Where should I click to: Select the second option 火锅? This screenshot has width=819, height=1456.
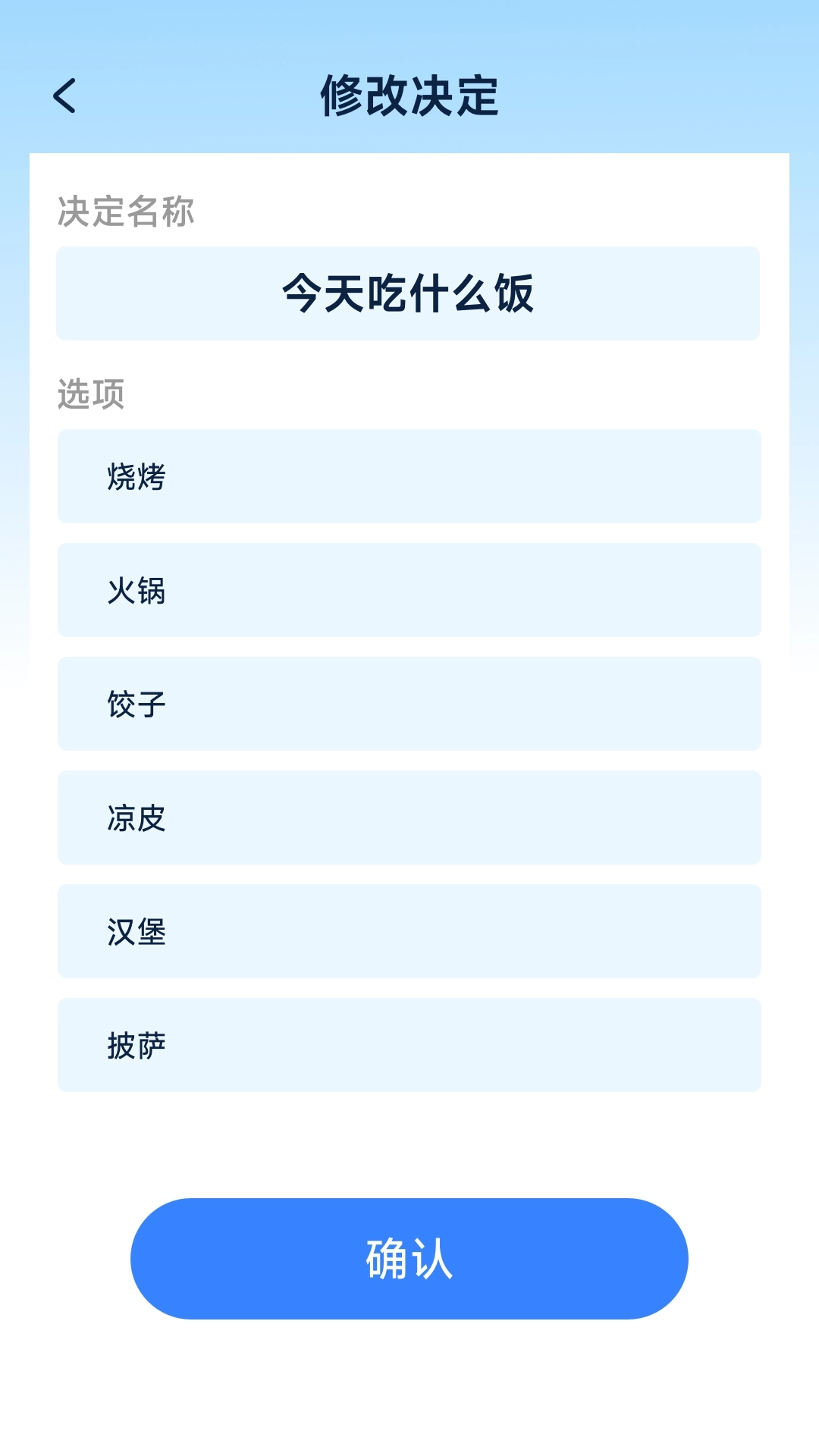point(409,590)
